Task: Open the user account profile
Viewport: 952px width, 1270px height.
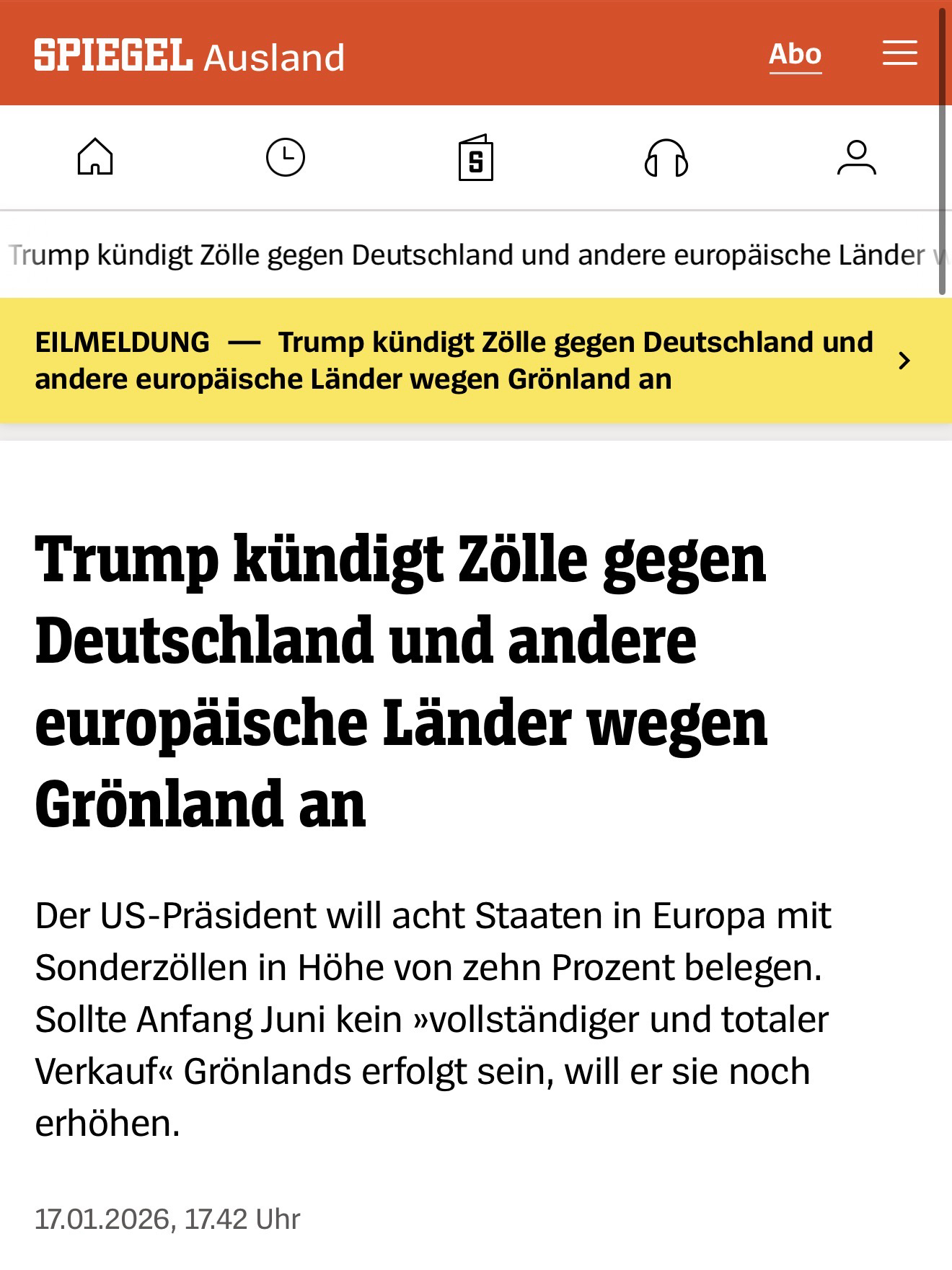Action: pyautogui.click(x=856, y=157)
